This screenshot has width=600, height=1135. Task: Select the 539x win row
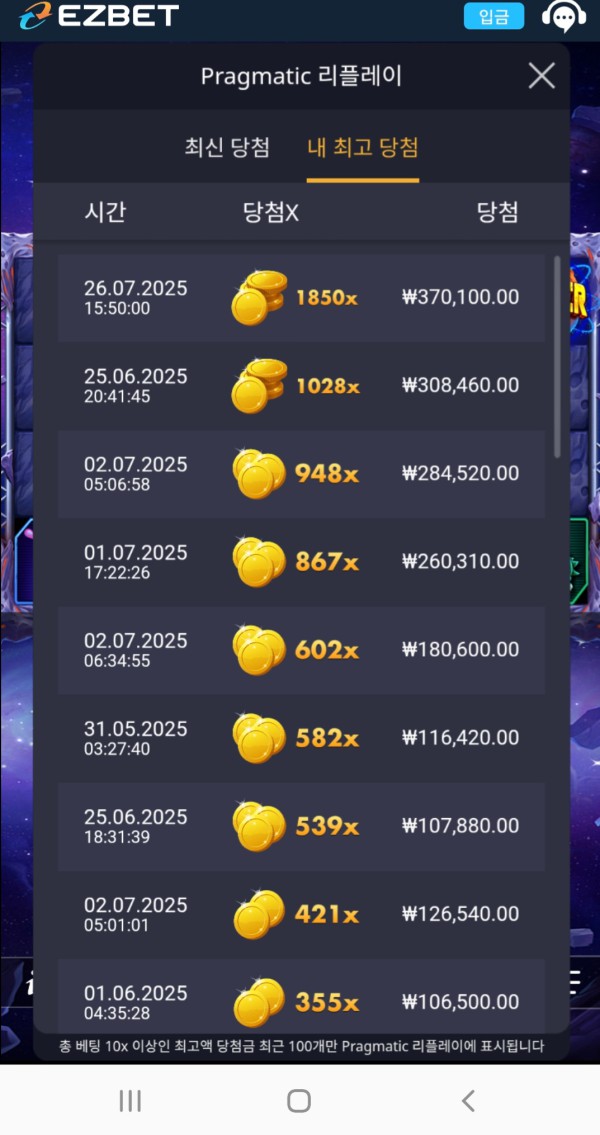coord(301,827)
